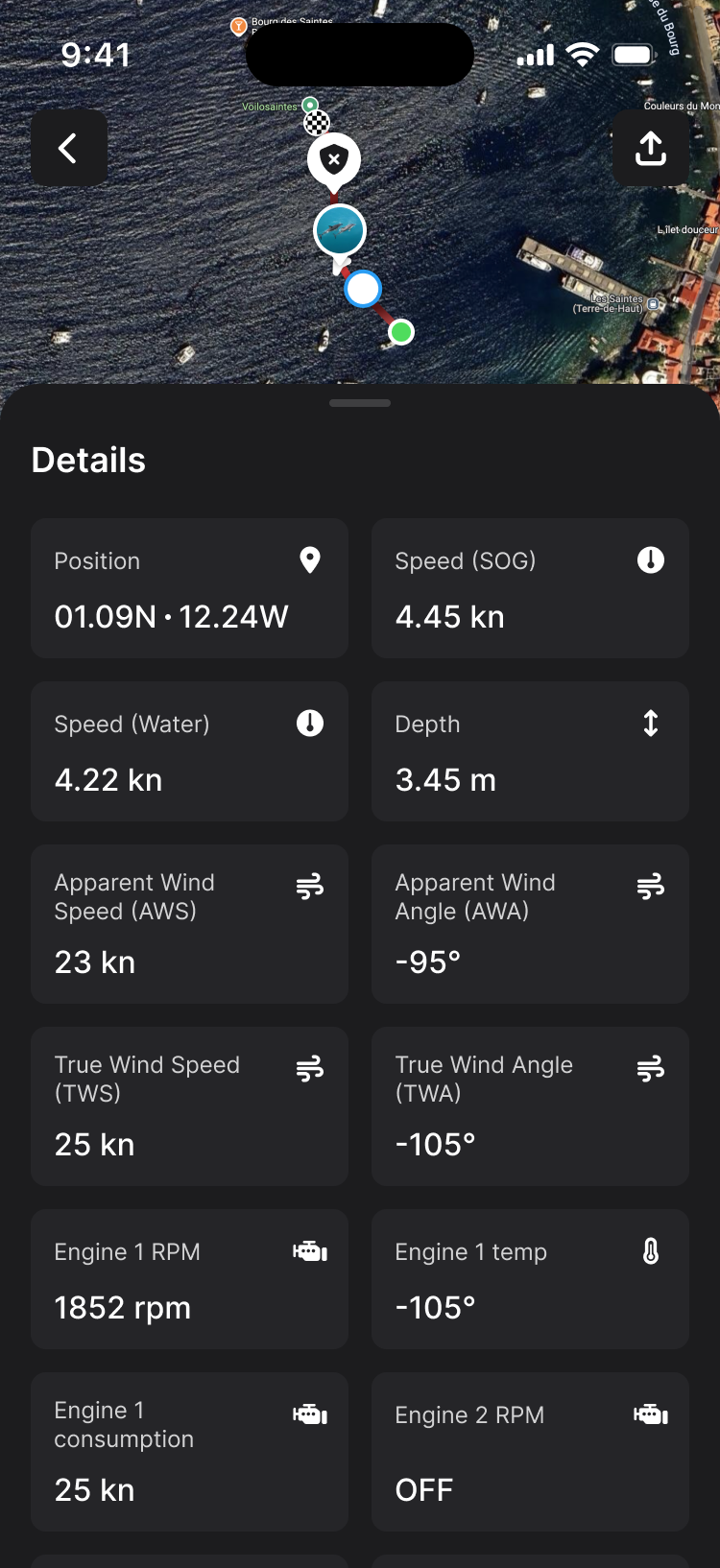The height and width of the screenshot is (1568, 720).
Task: View the Speed (Water) card
Action: 189,751
